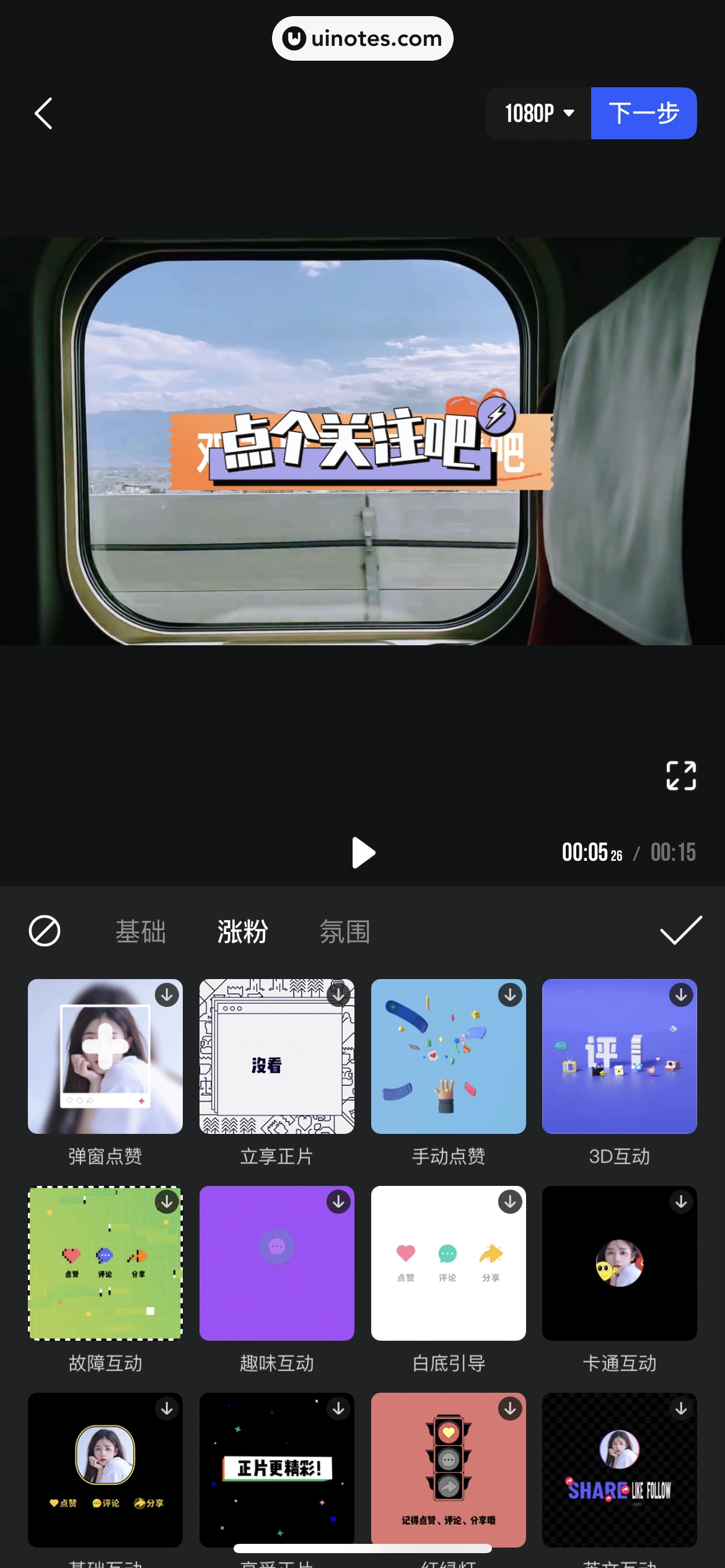
Task: Switch to the 基础 tab
Action: pyautogui.click(x=141, y=931)
